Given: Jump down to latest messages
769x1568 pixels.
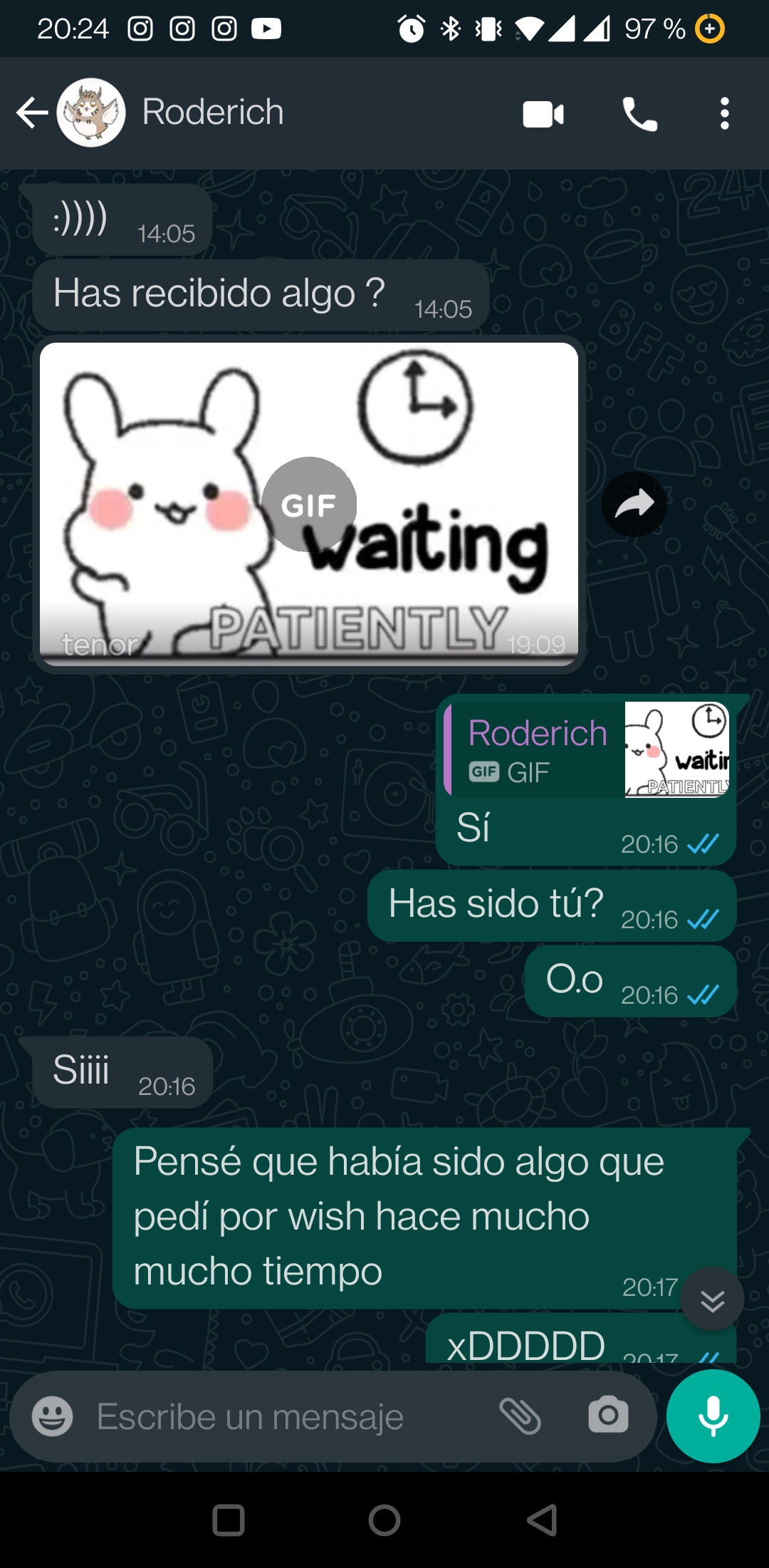Looking at the screenshot, I should [x=712, y=1299].
